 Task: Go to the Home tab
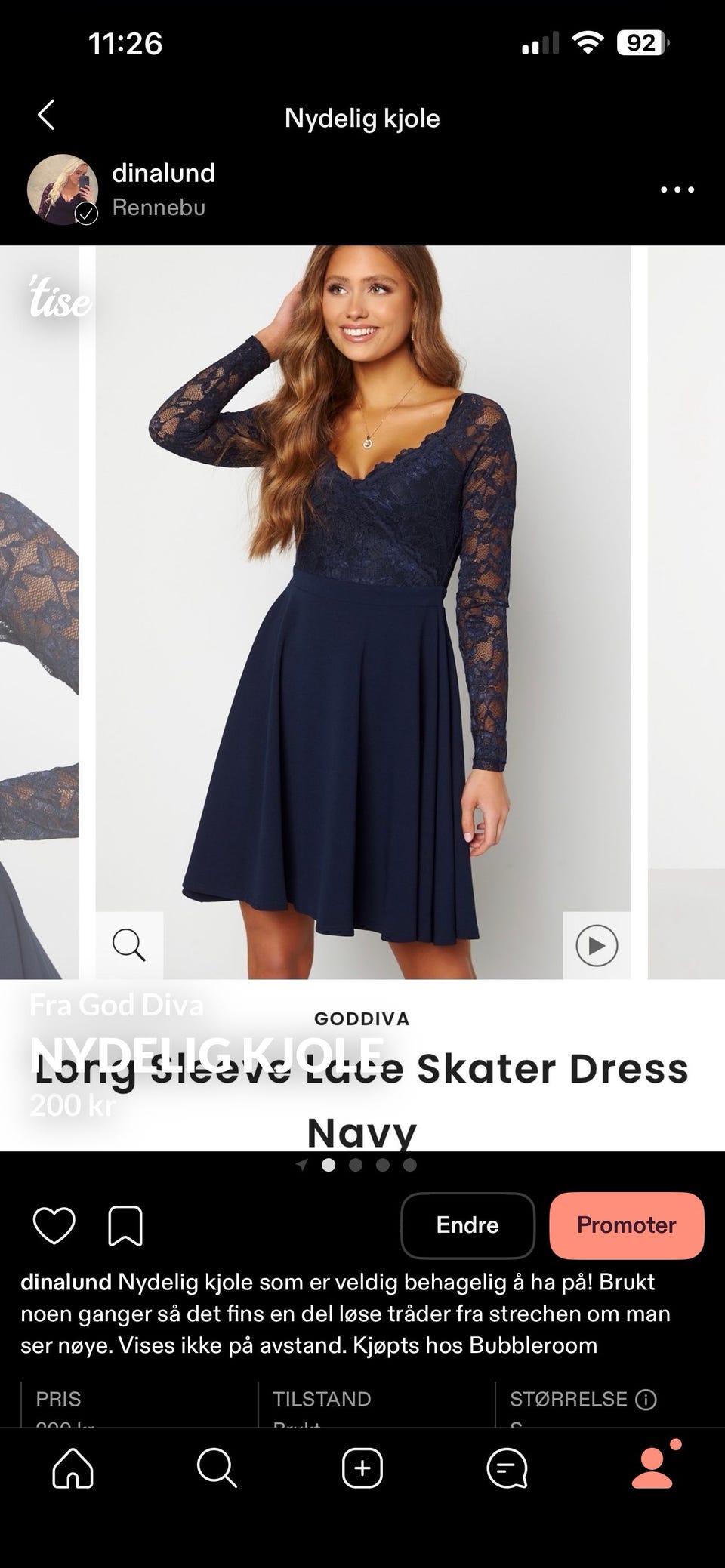click(x=72, y=1468)
